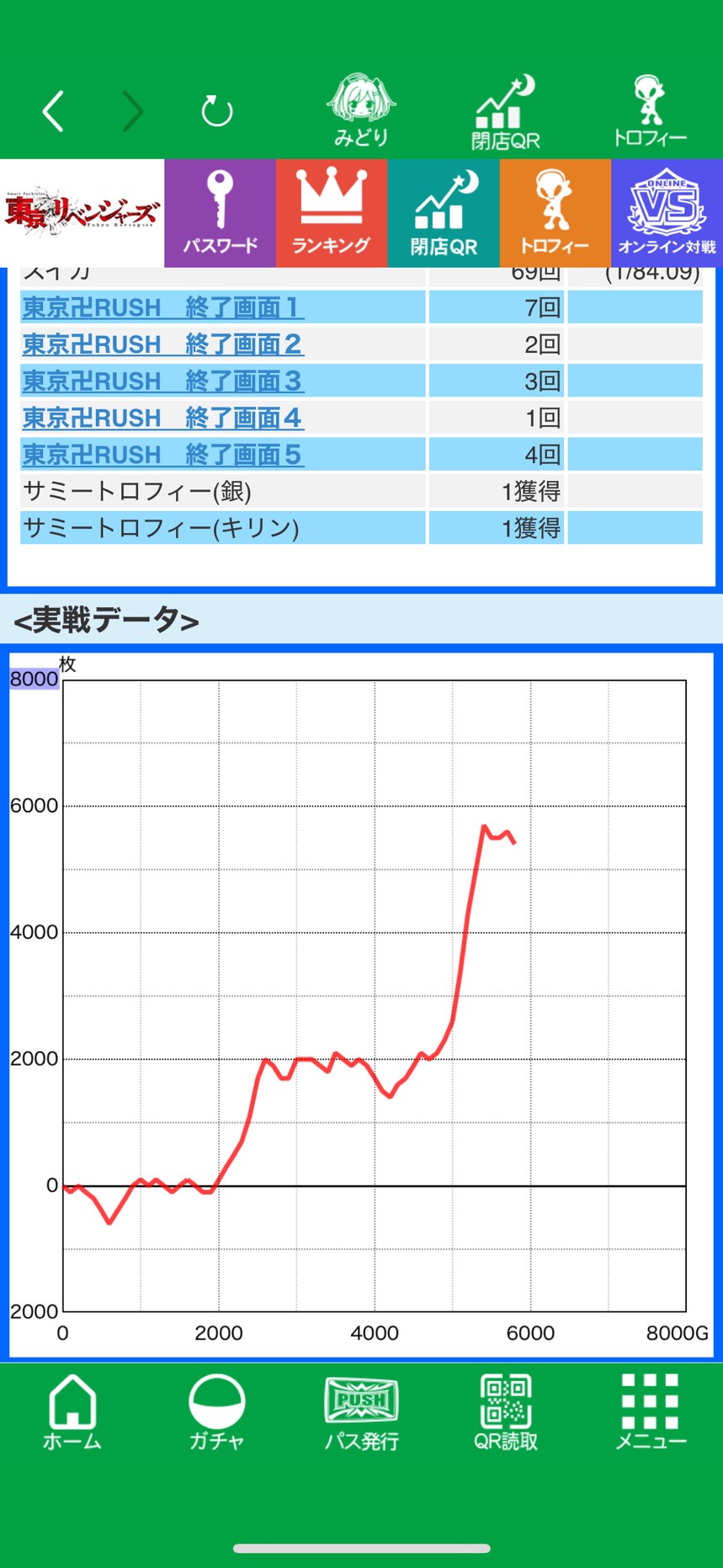Open link 東京卍RUSH 終了画面1

point(162,308)
